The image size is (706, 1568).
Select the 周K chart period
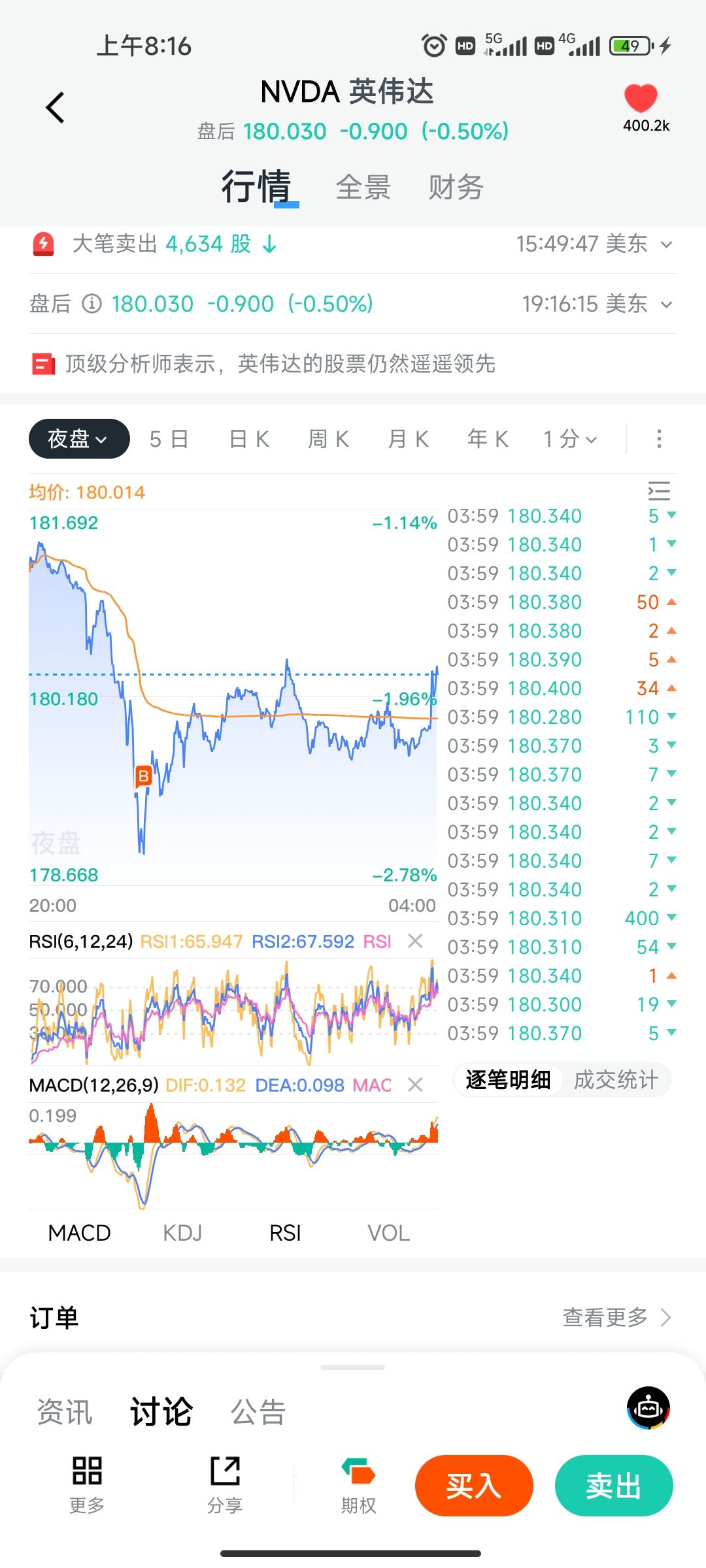[328, 439]
